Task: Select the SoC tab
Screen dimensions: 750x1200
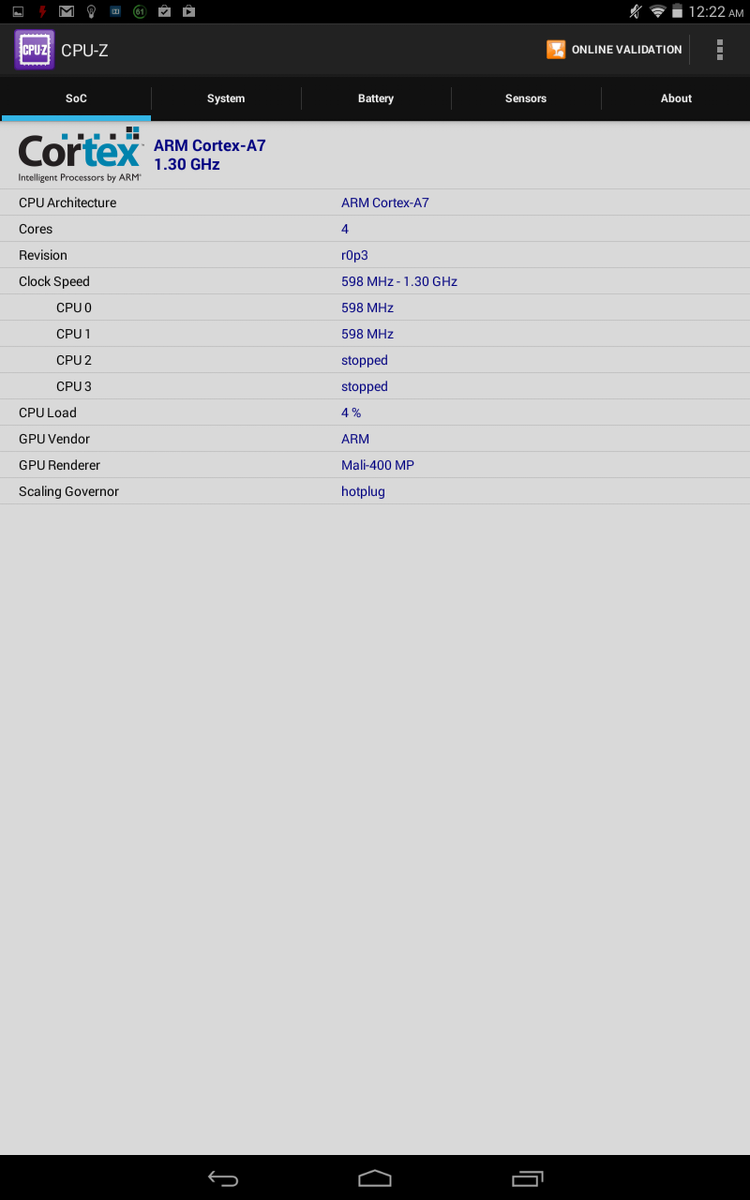Action: coord(76,98)
